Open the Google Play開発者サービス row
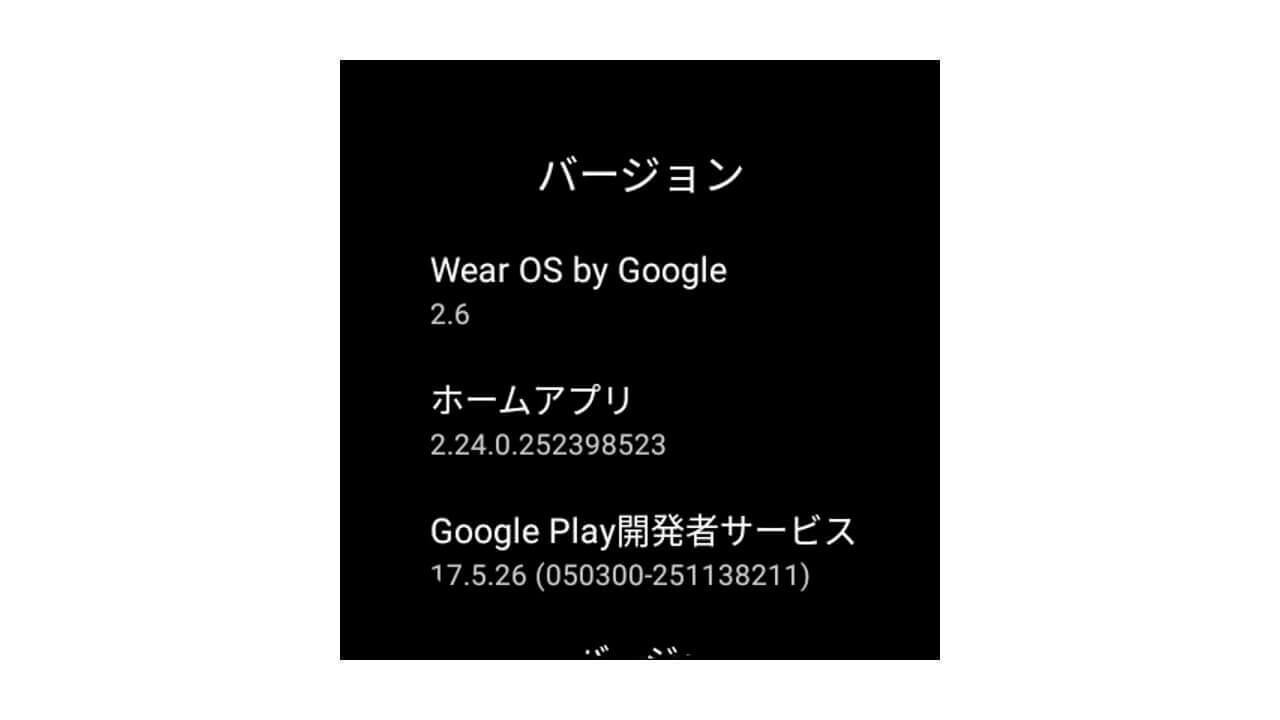 (642, 551)
